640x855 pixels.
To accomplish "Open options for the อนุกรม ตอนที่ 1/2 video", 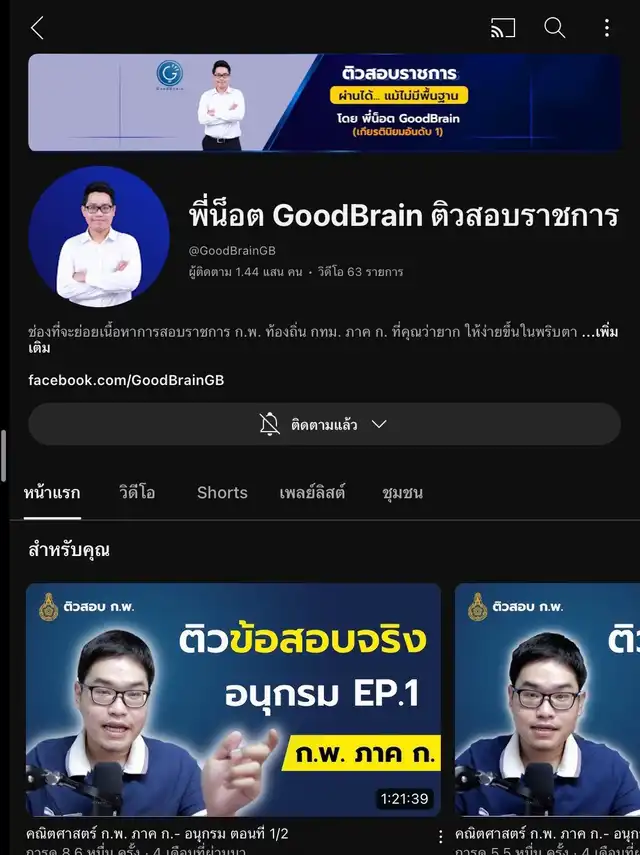I will pos(441,836).
